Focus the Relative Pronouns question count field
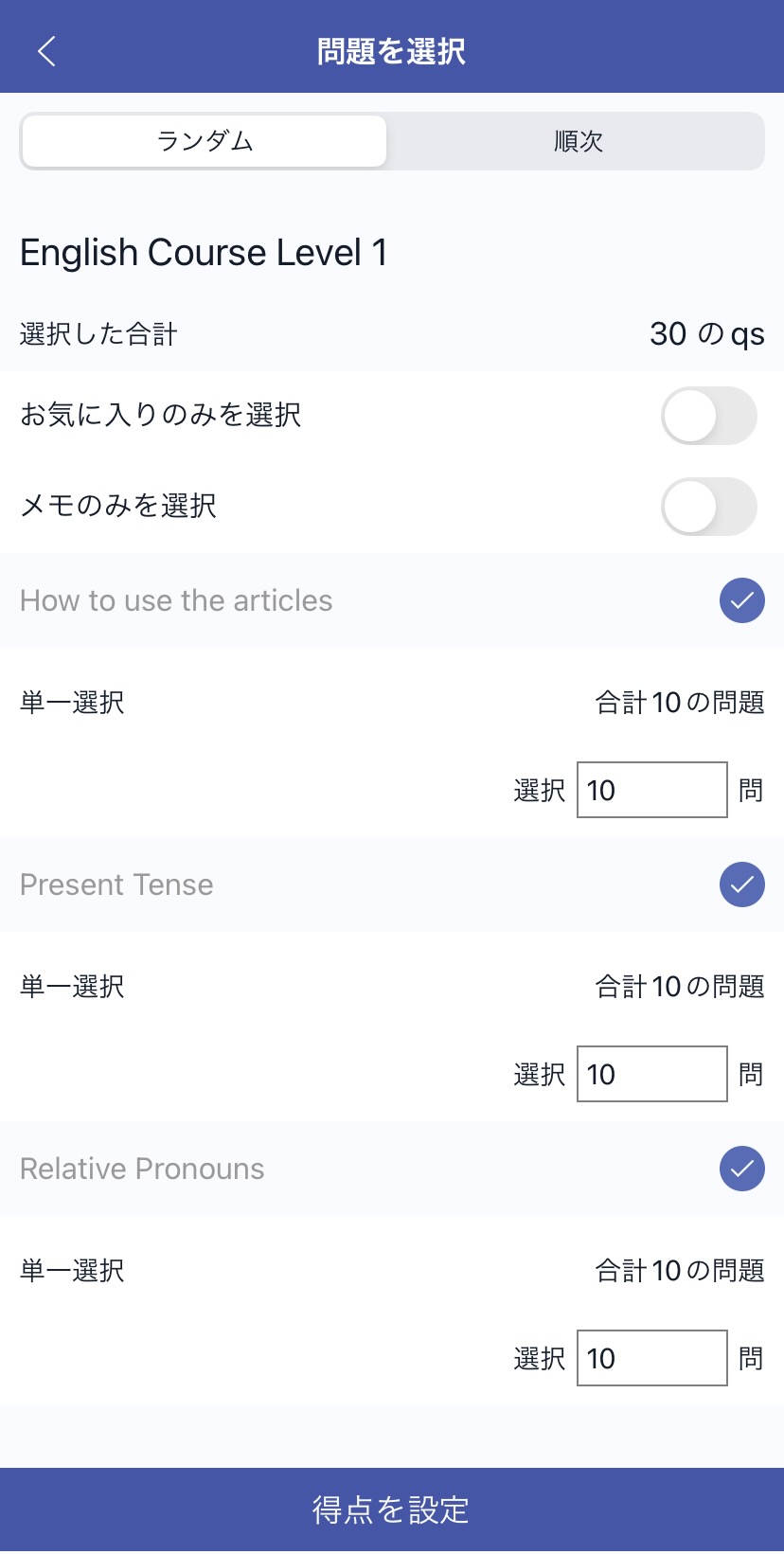This screenshot has width=784, height=1554. coord(651,1358)
